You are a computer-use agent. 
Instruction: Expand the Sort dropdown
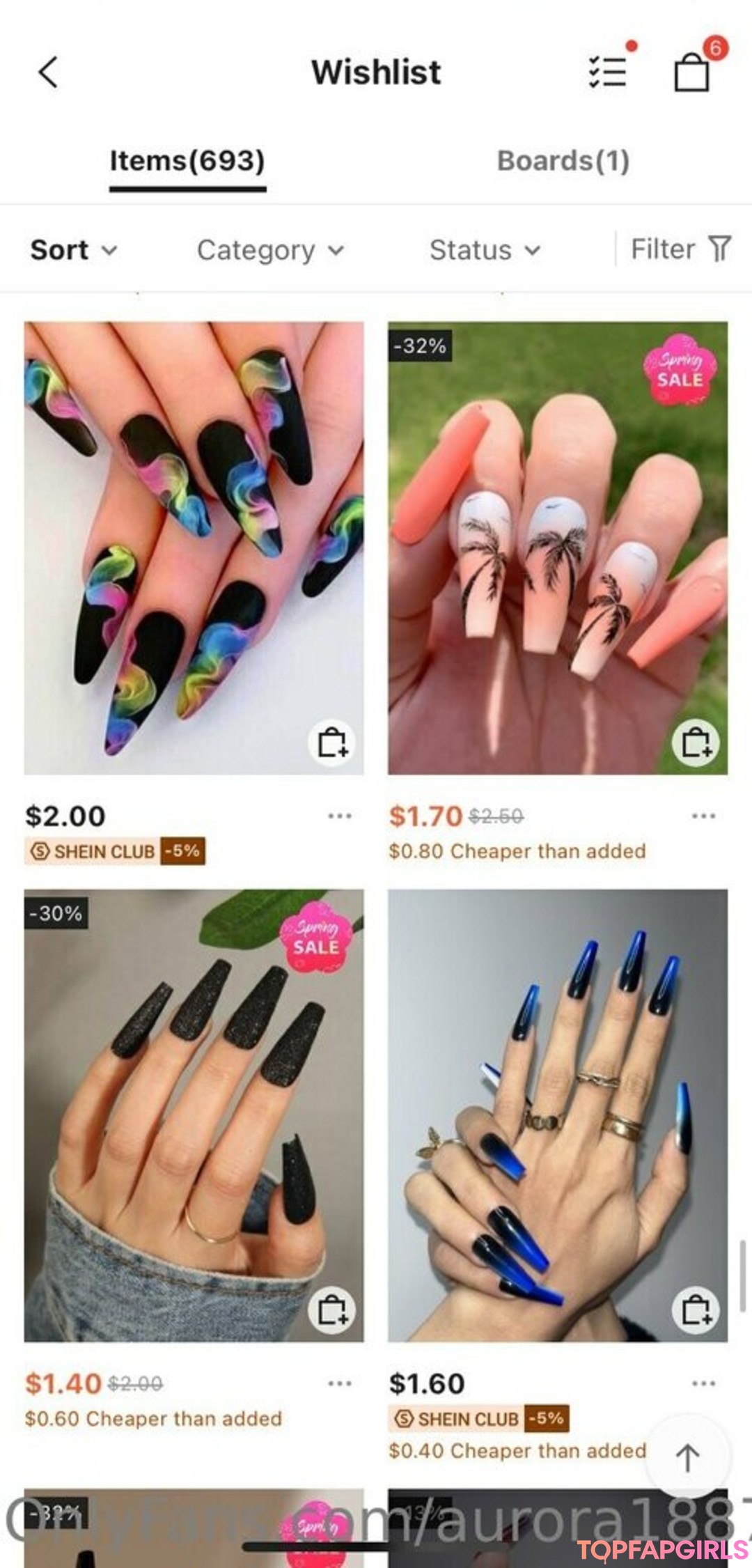73,250
